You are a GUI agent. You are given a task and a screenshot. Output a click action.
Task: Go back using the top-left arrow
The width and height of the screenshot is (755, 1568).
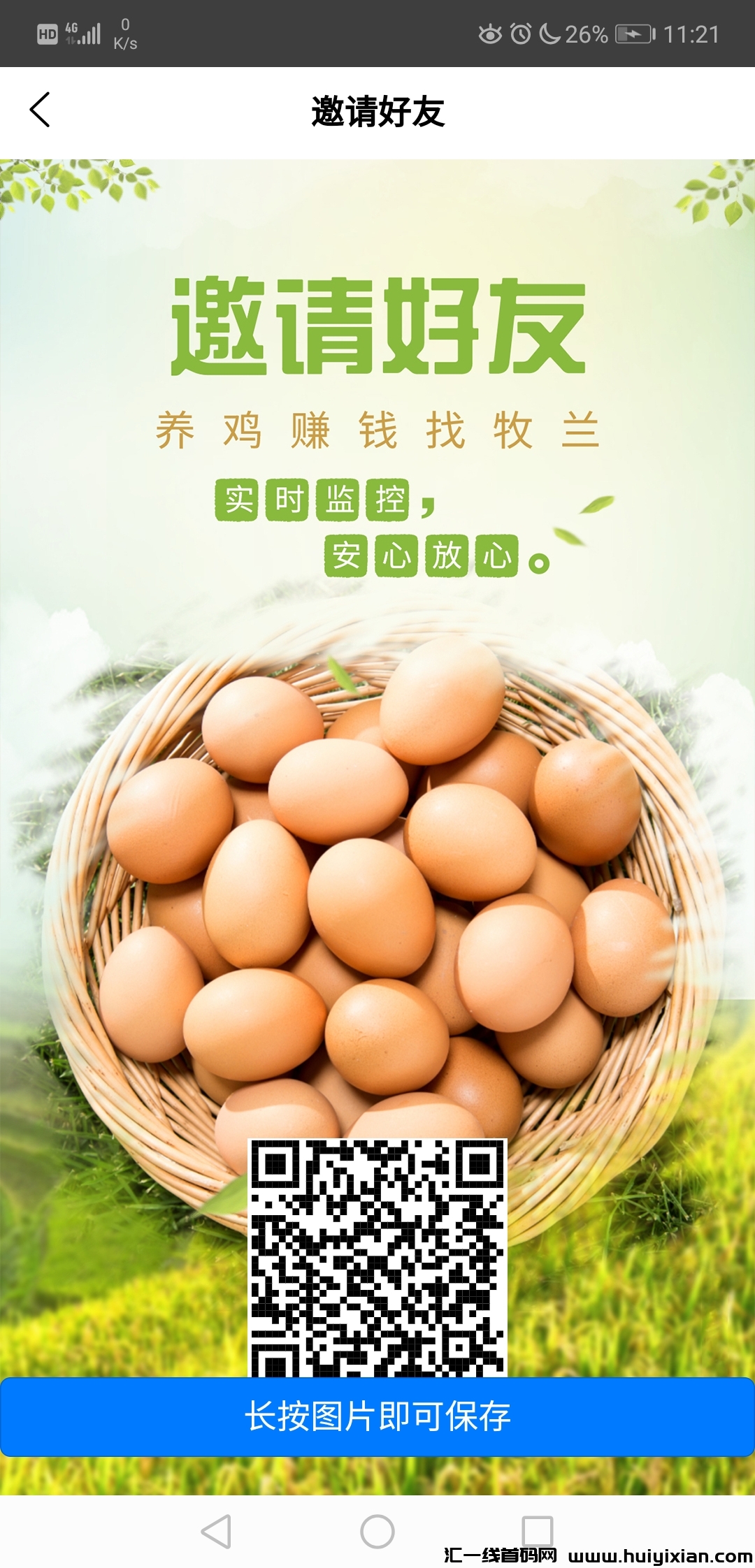pos(40,110)
